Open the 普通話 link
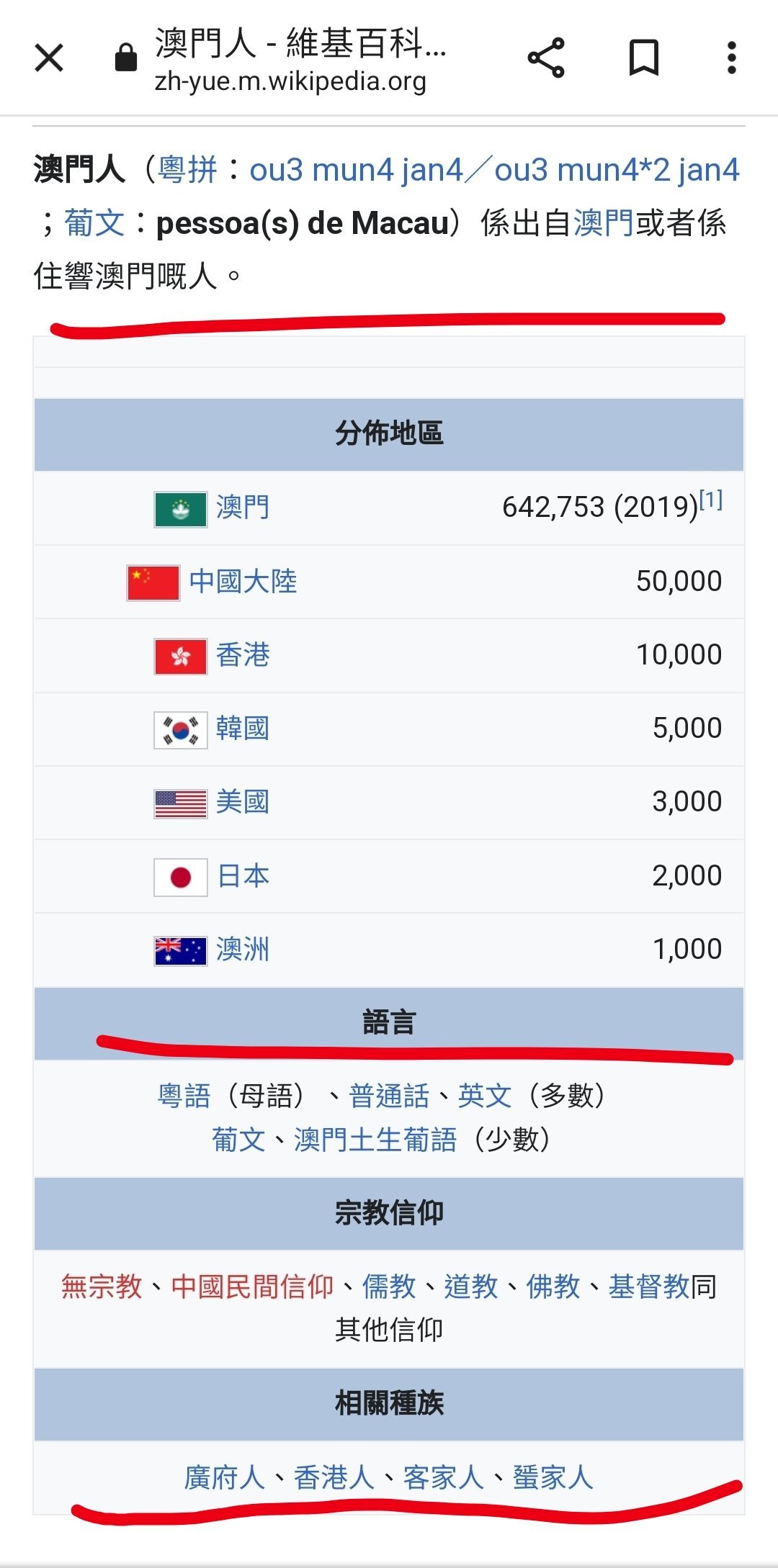Viewport: 778px width, 1568px height. (x=390, y=1096)
